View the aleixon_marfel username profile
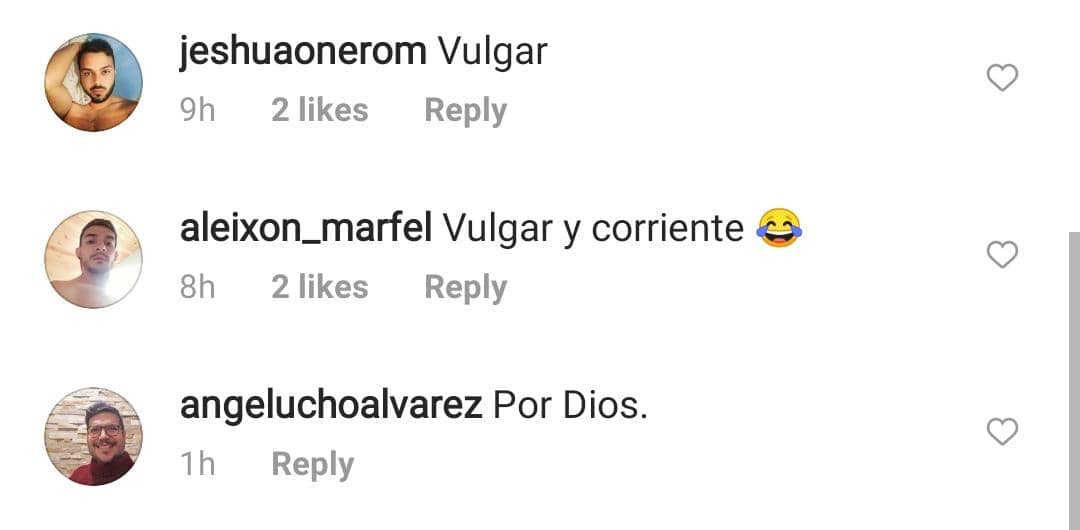The image size is (1080, 530). pos(305,229)
